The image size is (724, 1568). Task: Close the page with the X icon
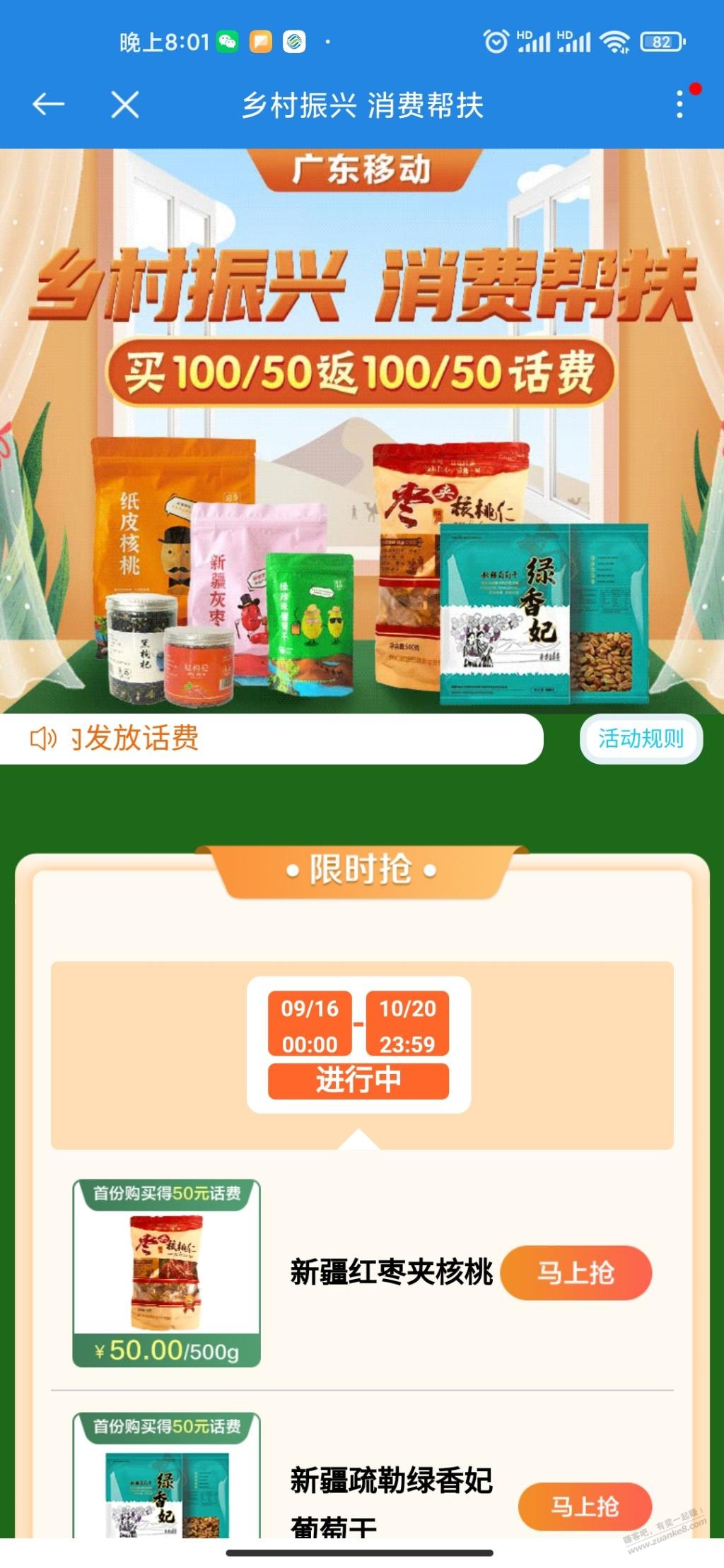click(125, 105)
